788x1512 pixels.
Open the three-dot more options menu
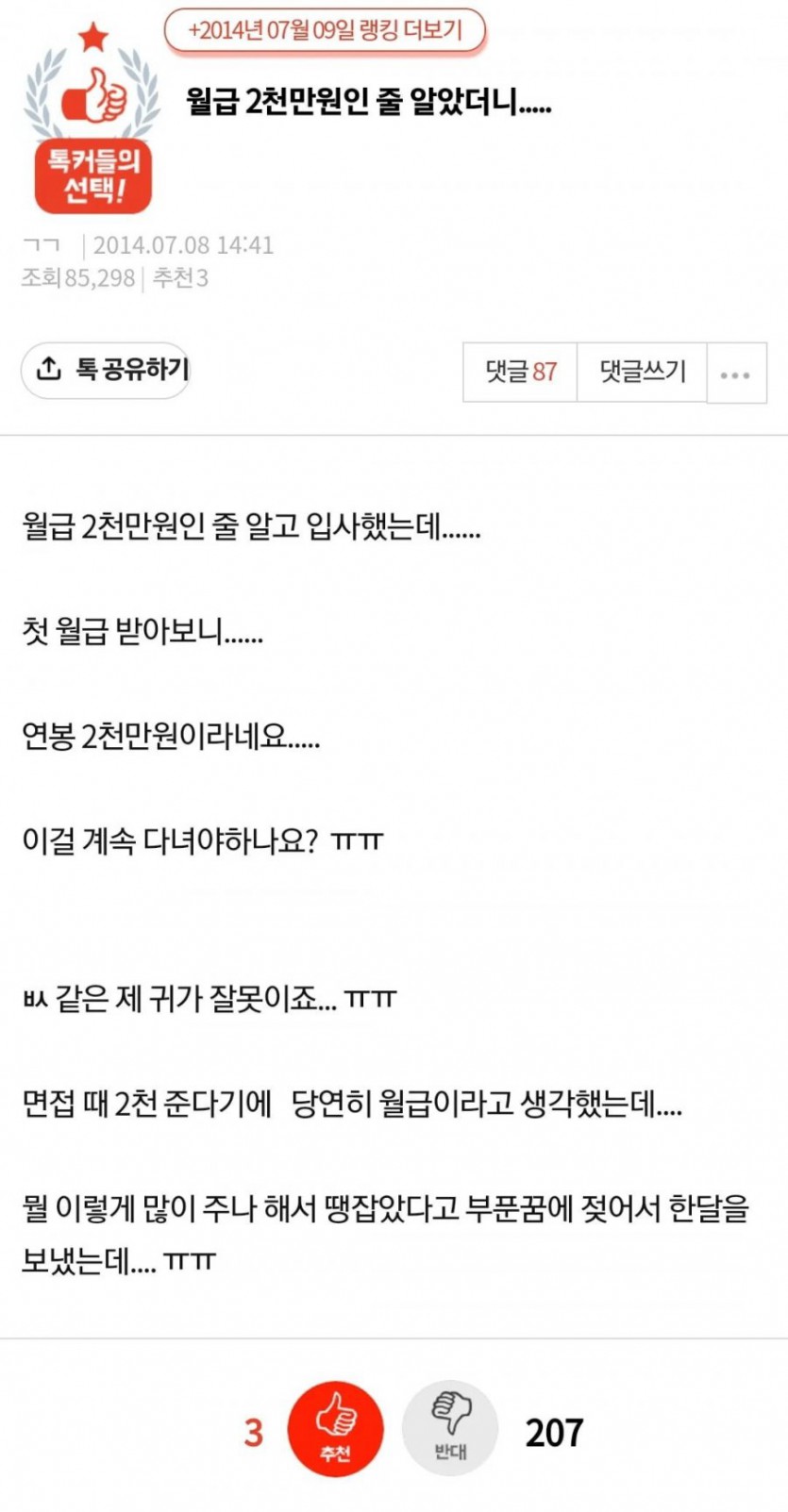[736, 374]
